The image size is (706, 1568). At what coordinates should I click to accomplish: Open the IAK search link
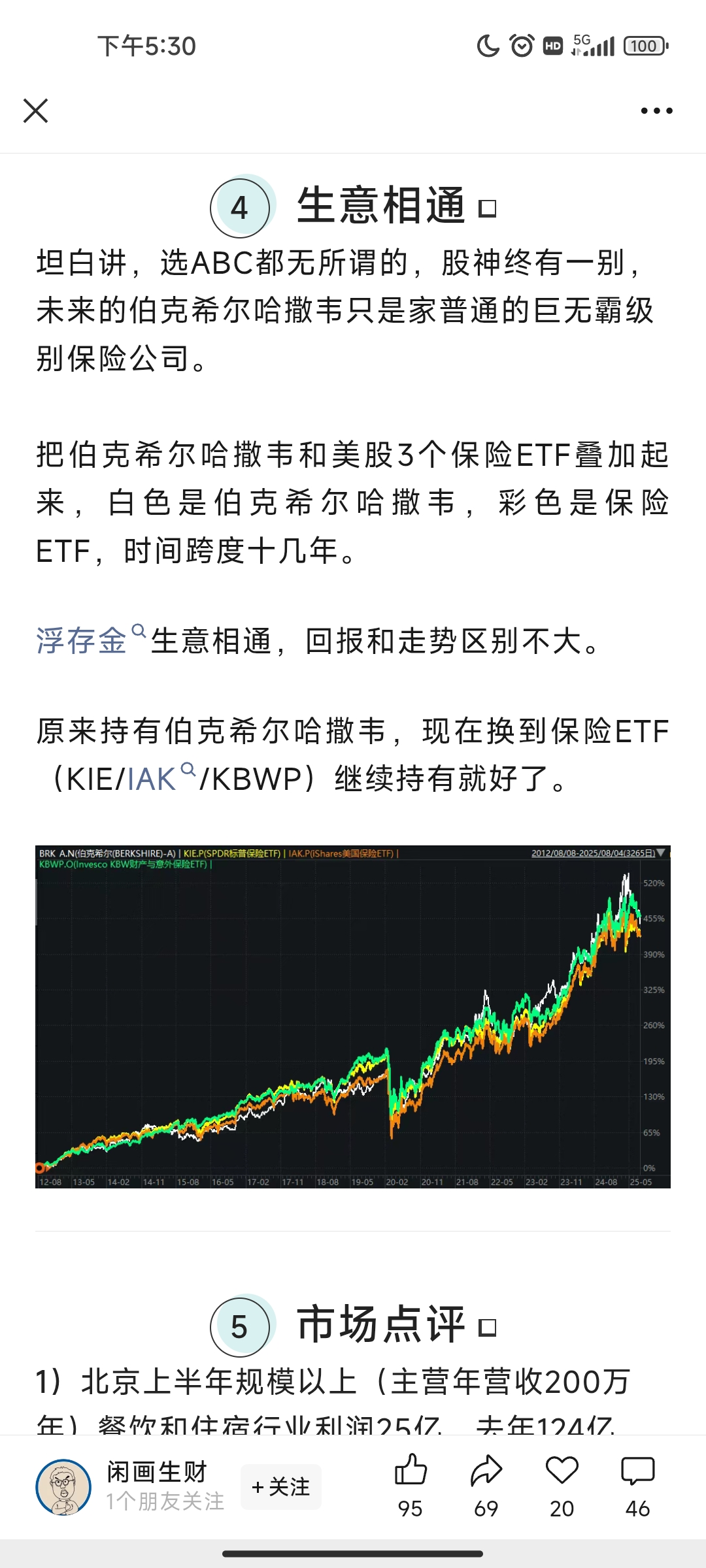point(152,779)
